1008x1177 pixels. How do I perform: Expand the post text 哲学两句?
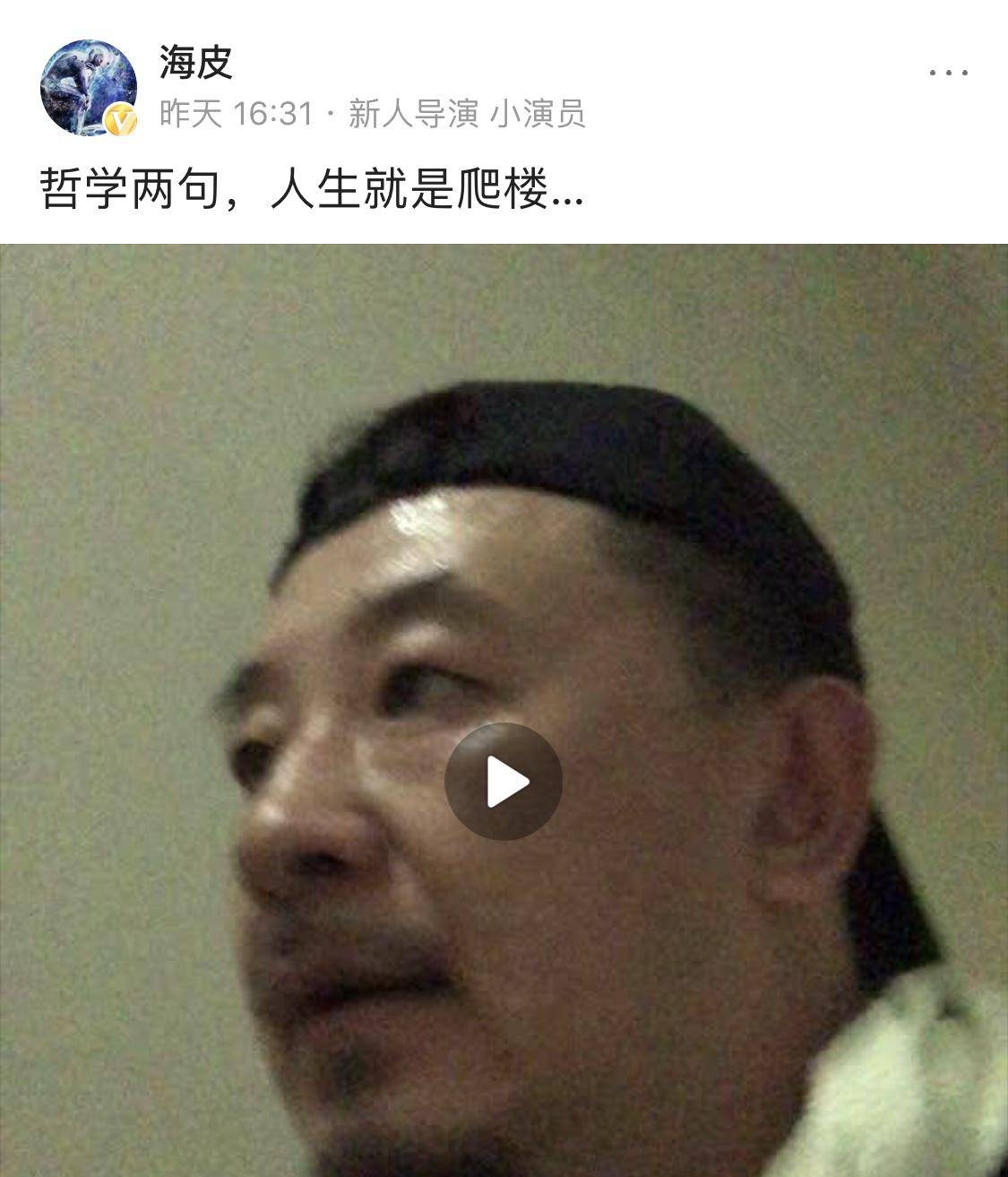click(311, 192)
